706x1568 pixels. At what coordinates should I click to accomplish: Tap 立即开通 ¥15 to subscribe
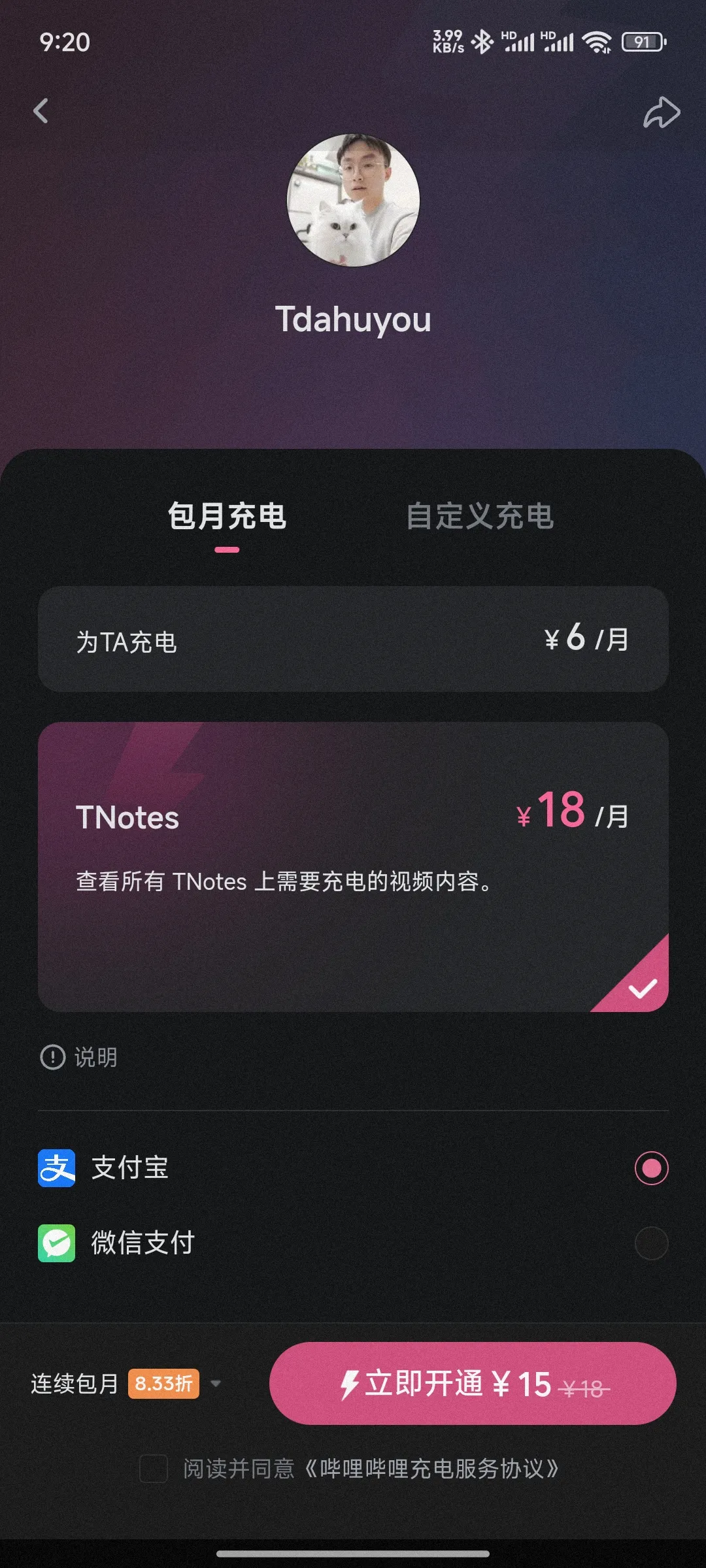pos(472,1383)
